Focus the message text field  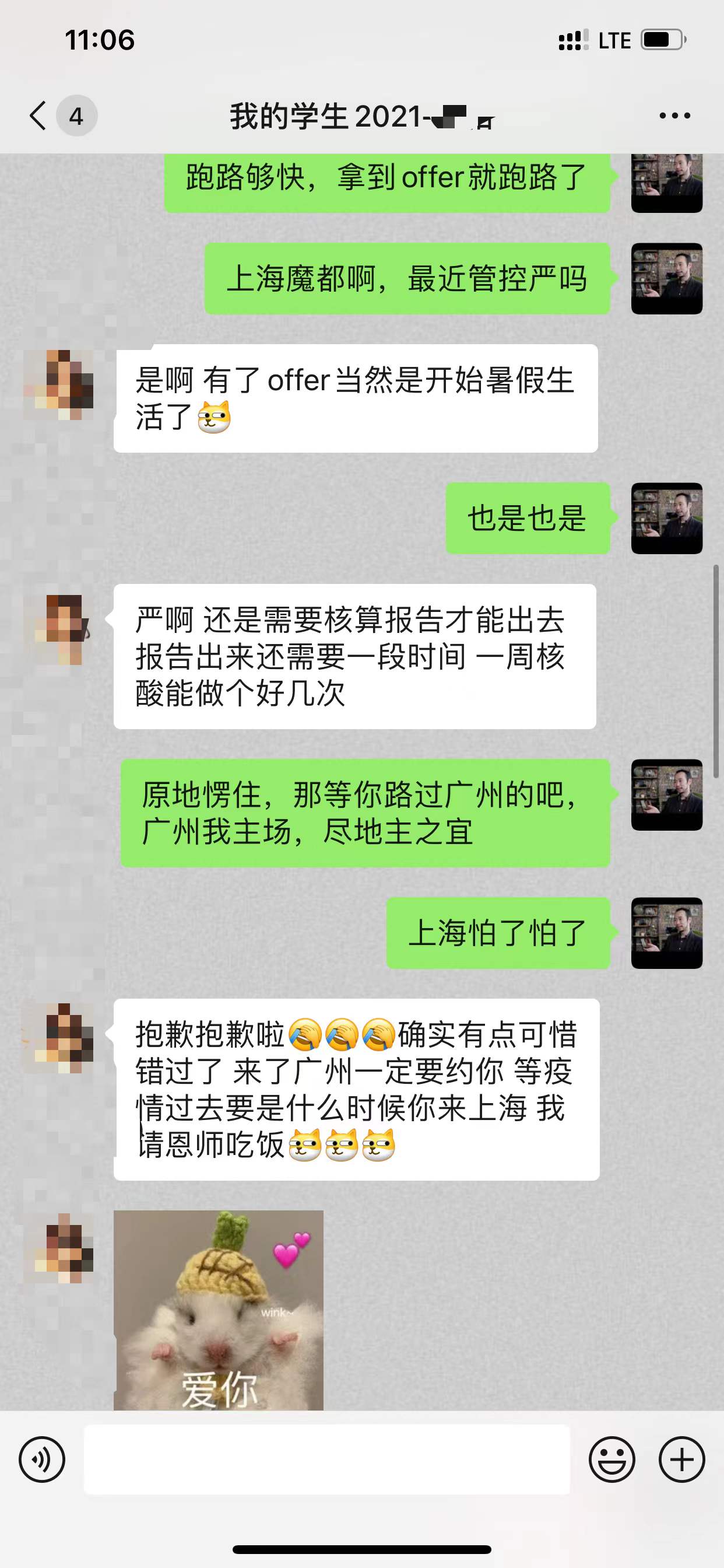tap(326, 1459)
